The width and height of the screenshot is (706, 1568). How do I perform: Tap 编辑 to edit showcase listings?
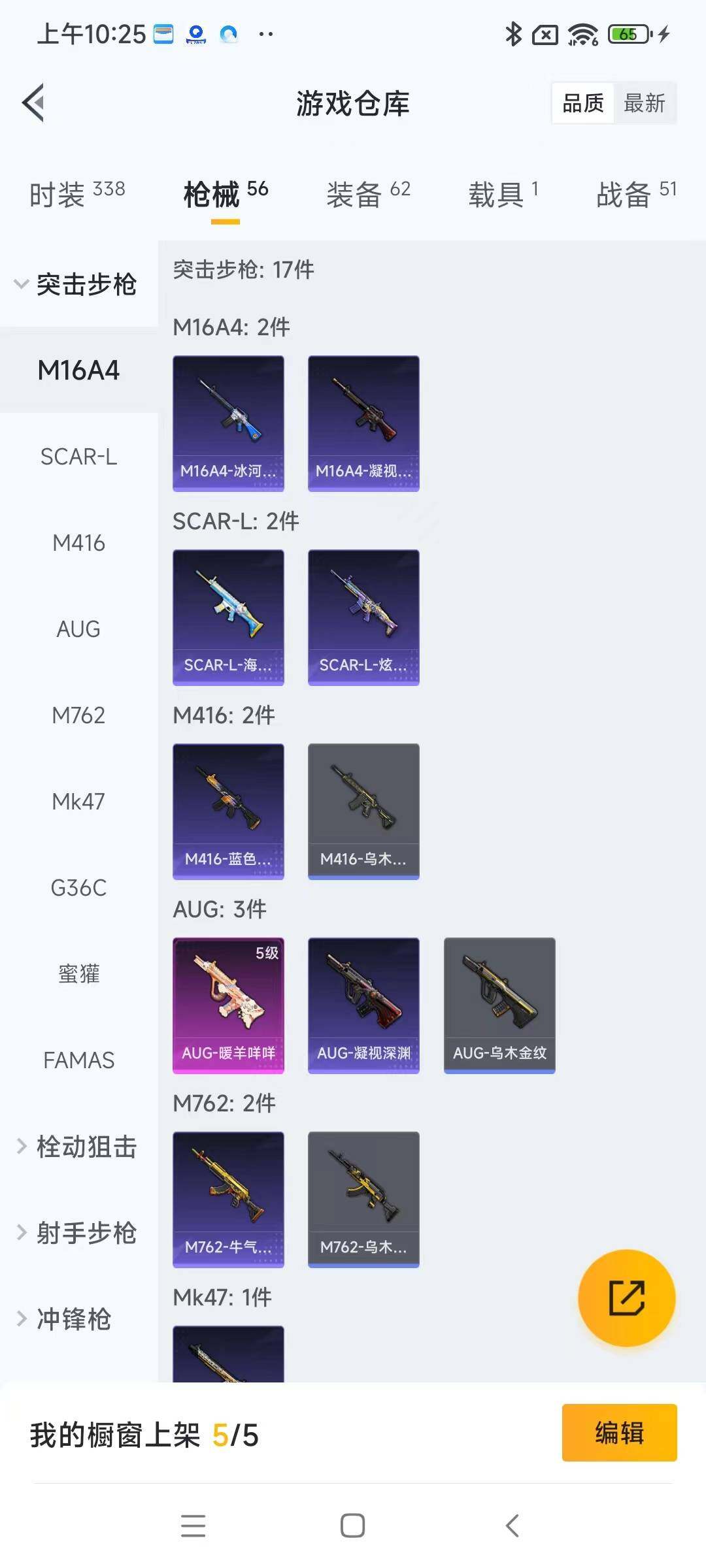[619, 1432]
